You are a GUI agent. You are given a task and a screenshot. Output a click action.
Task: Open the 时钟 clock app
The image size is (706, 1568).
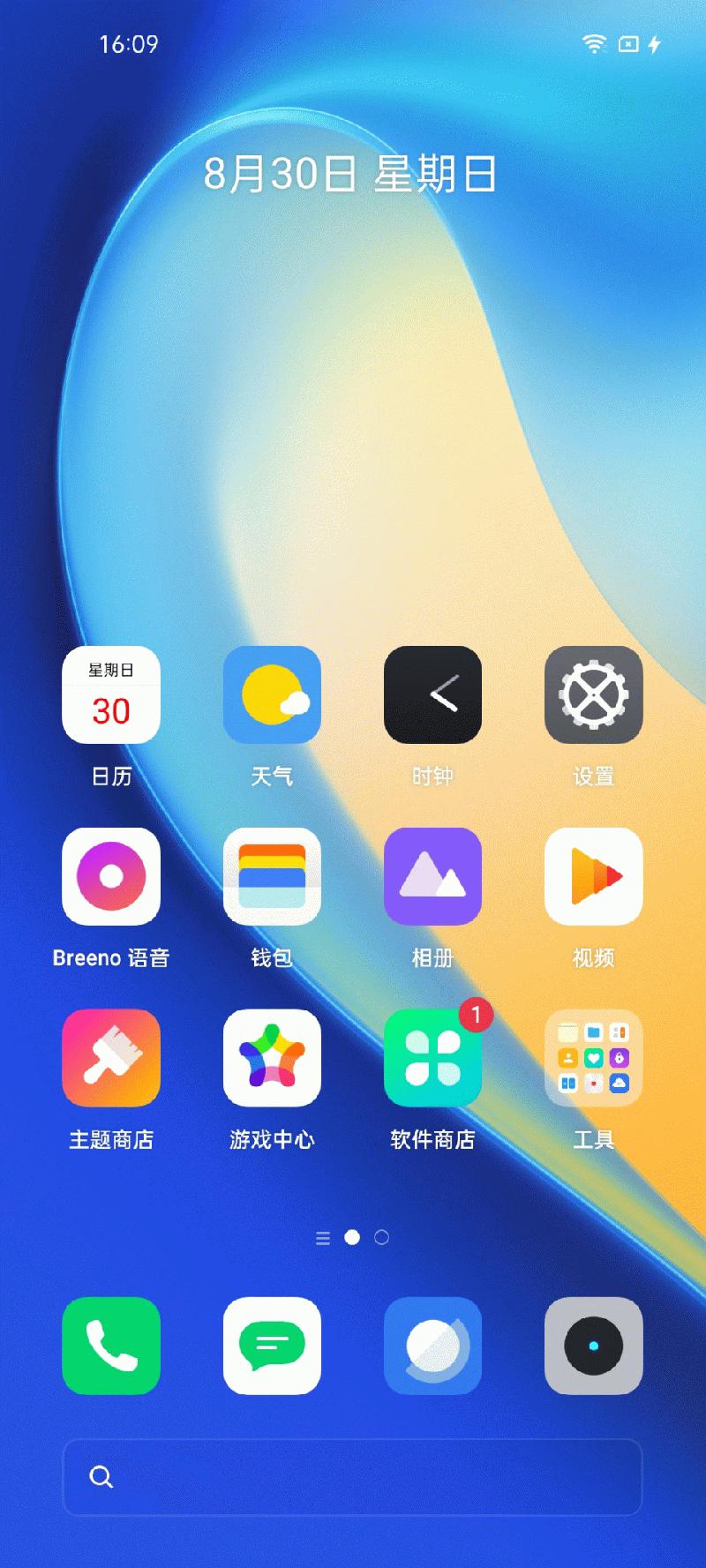click(432, 694)
